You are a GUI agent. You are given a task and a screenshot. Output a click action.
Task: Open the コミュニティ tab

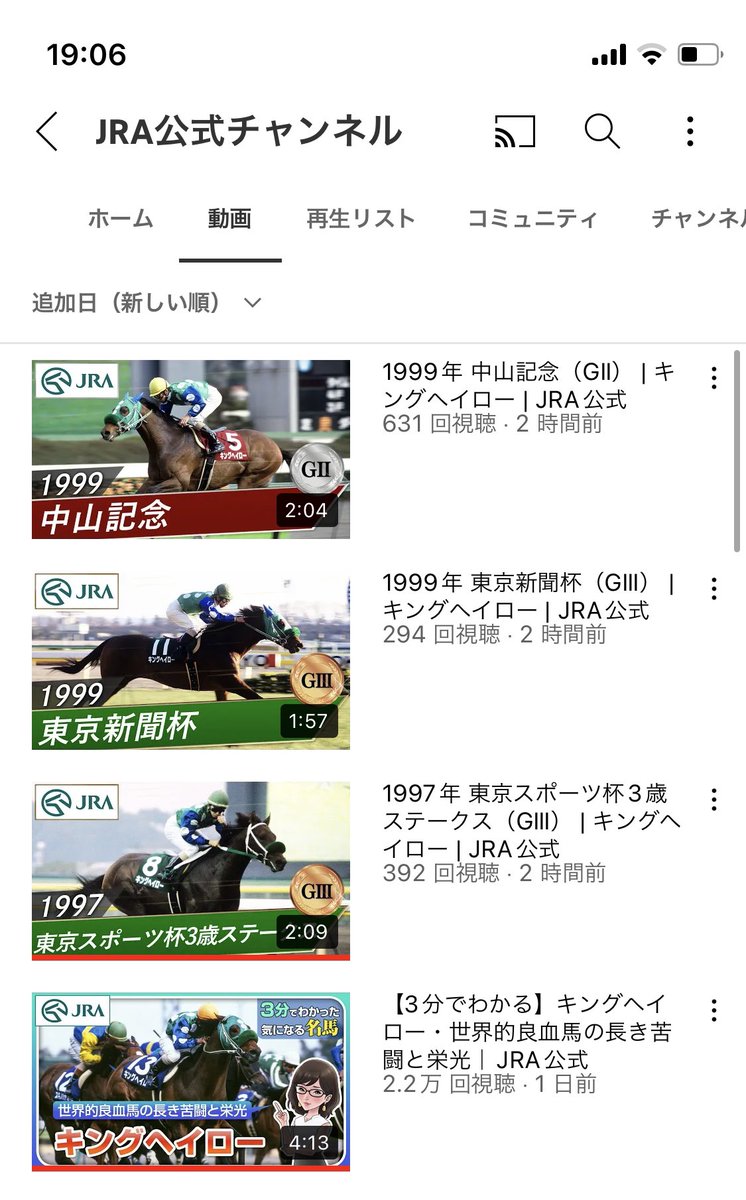pos(533,218)
